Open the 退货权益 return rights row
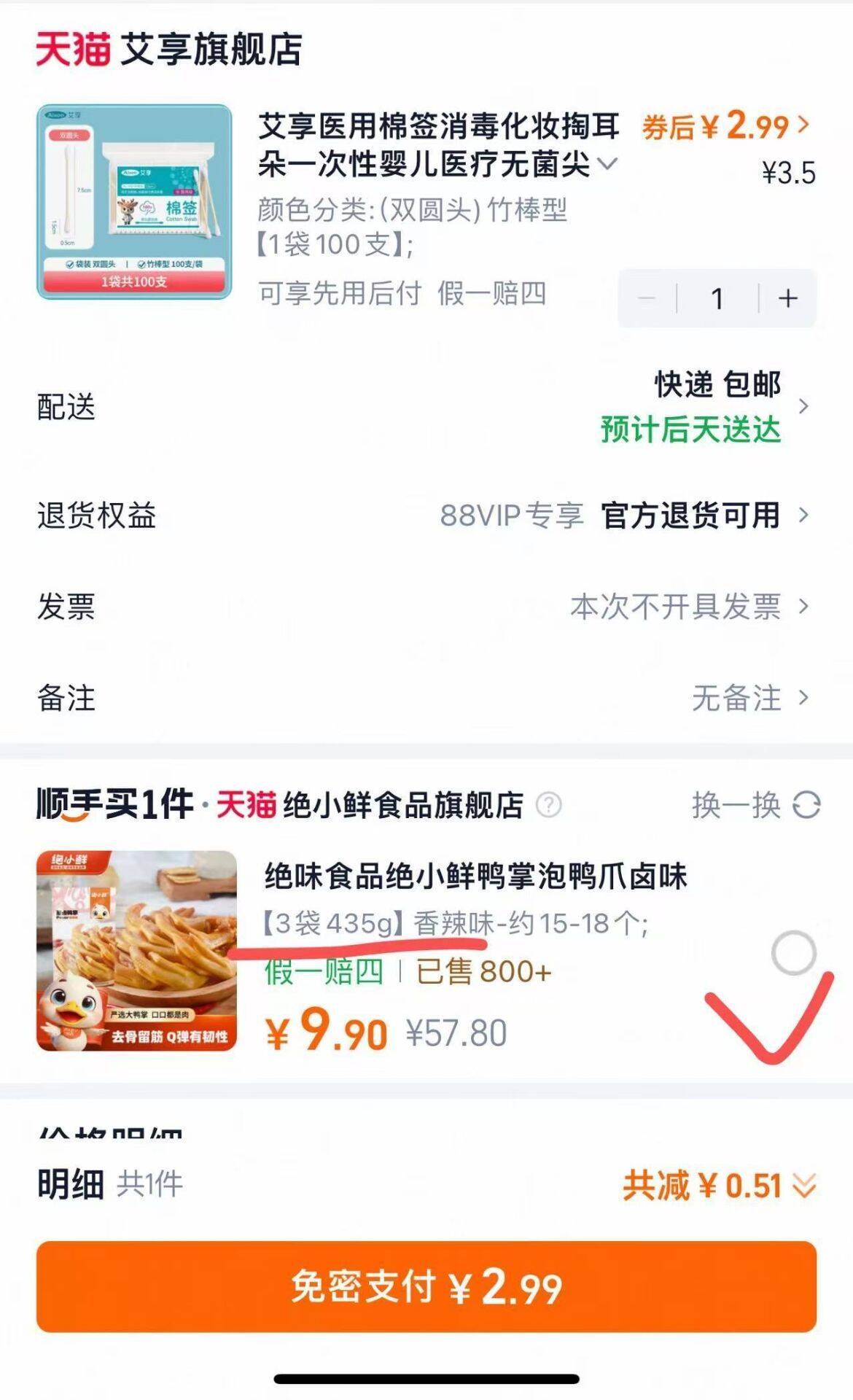853x1400 pixels. click(x=426, y=516)
